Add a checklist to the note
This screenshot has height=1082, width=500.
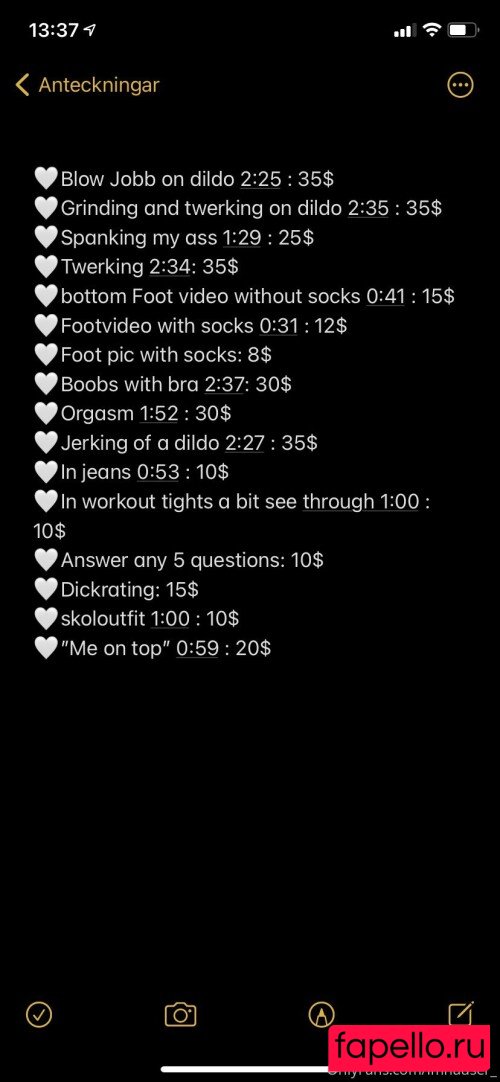click(x=39, y=1014)
